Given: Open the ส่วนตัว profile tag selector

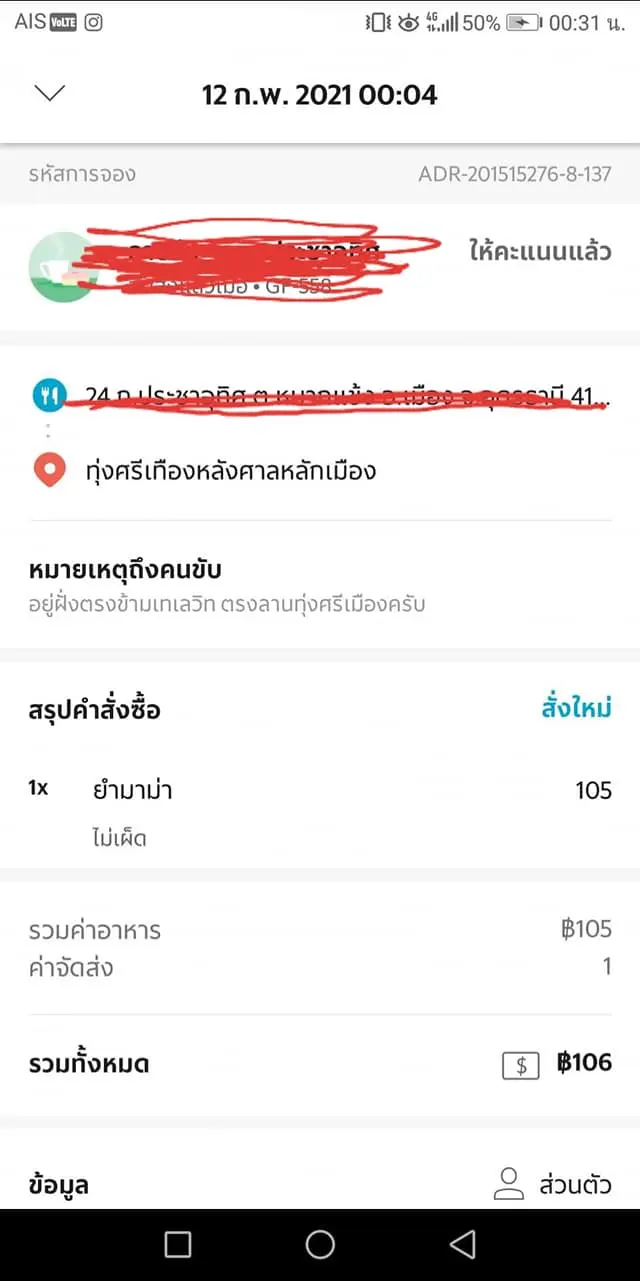Looking at the screenshot, I should coord(553,1185).
